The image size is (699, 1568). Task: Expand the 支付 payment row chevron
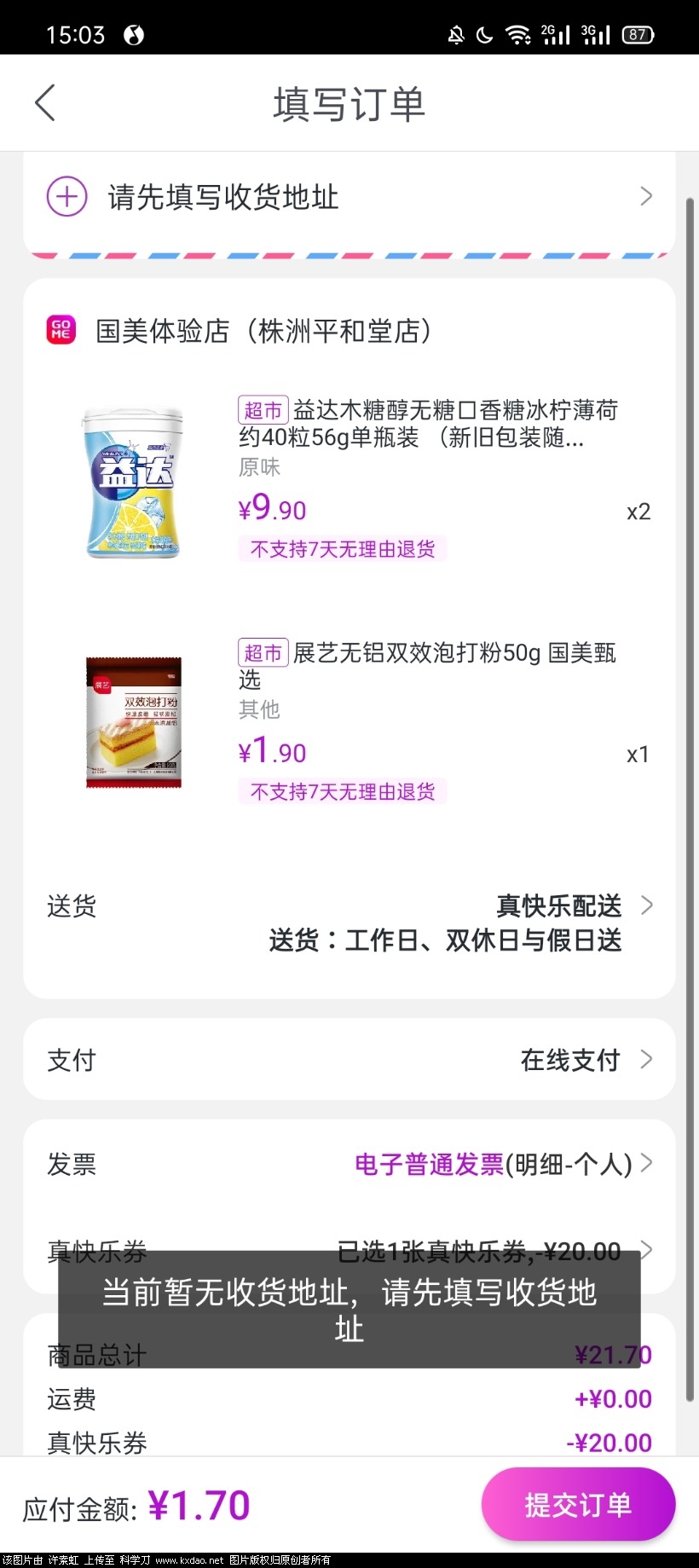coord(648,1059)
